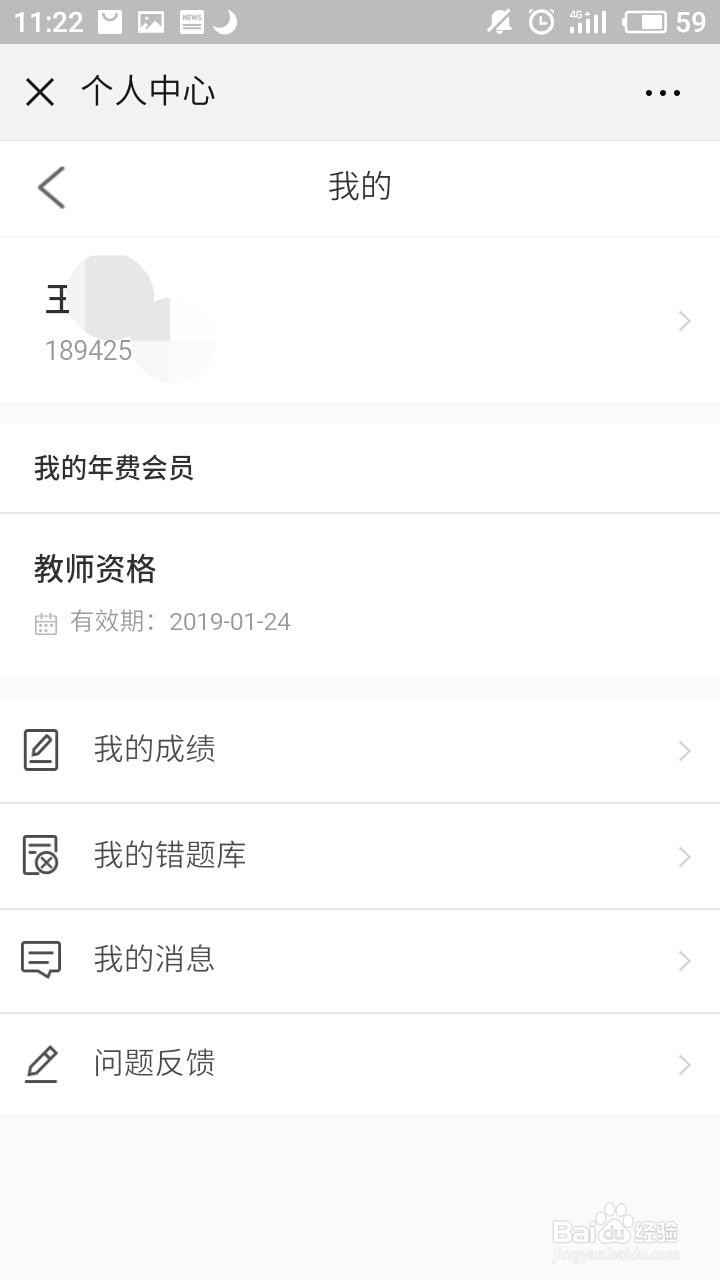720x1280 pixels.
Task: Tap the 我的消息 chat bubble icon
Action: point(41,960)
